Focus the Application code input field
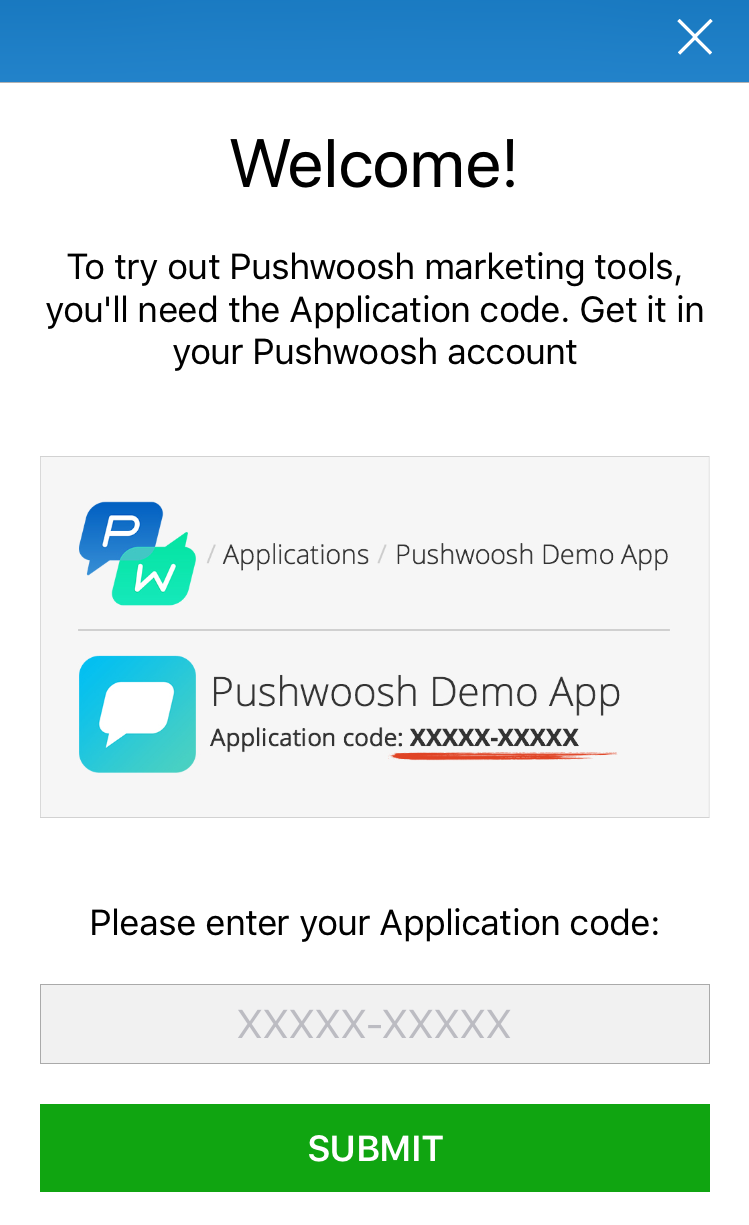749x1225 pixels. coord(374,1024)
